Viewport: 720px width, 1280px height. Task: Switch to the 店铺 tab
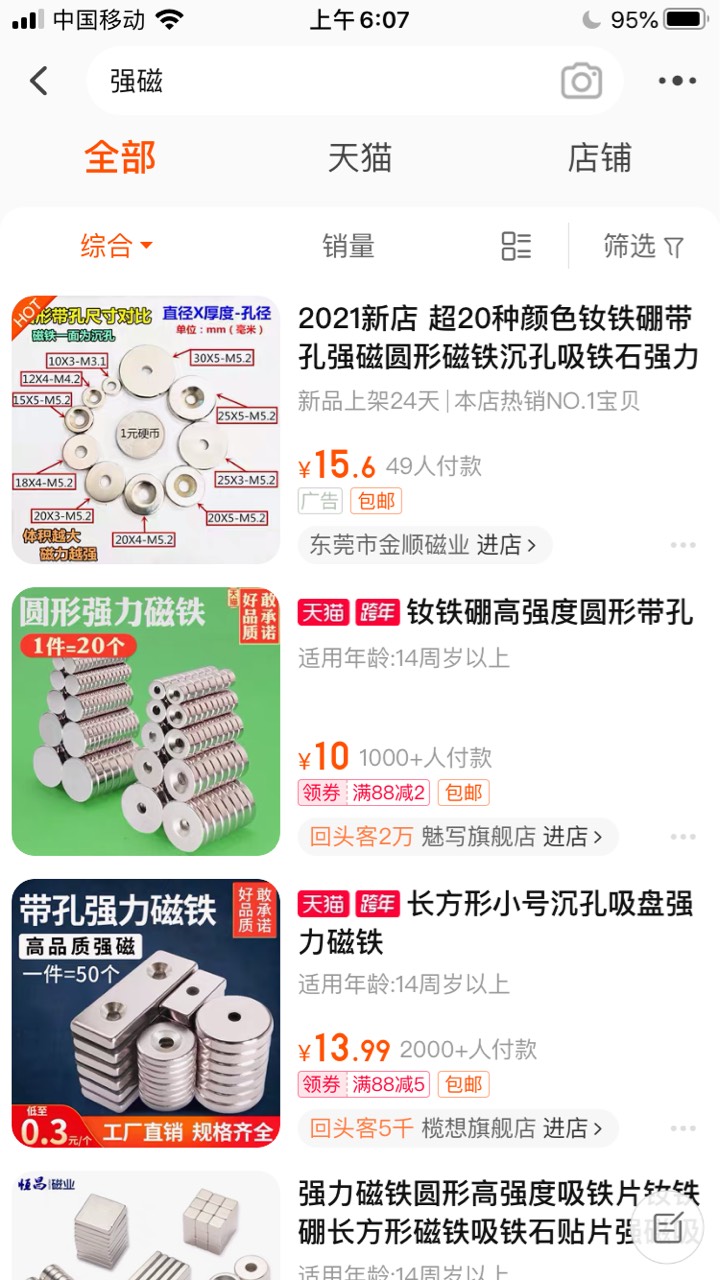[599, 158]
